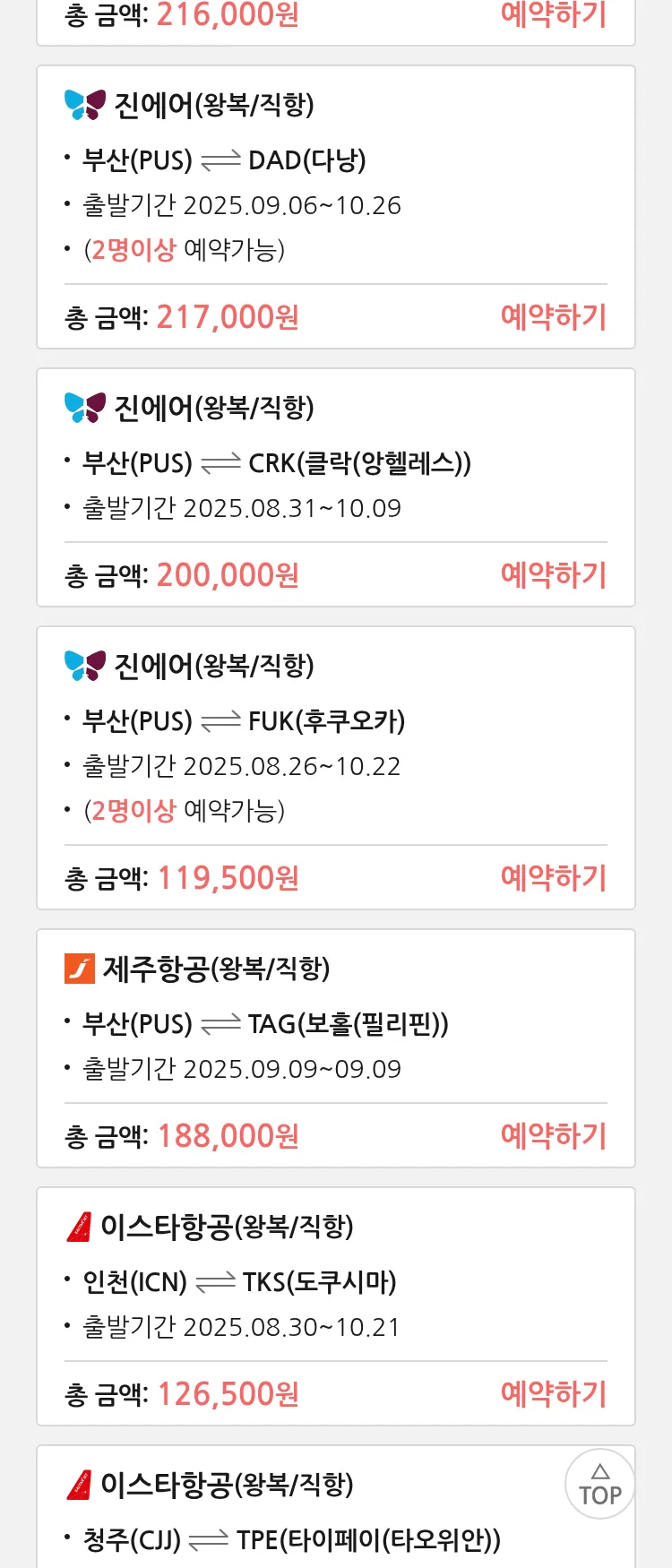Book the 제주항공 TAG(보홀) flight
The width and height of the screenshot is (672, 1568).
tap(553, 1136)
